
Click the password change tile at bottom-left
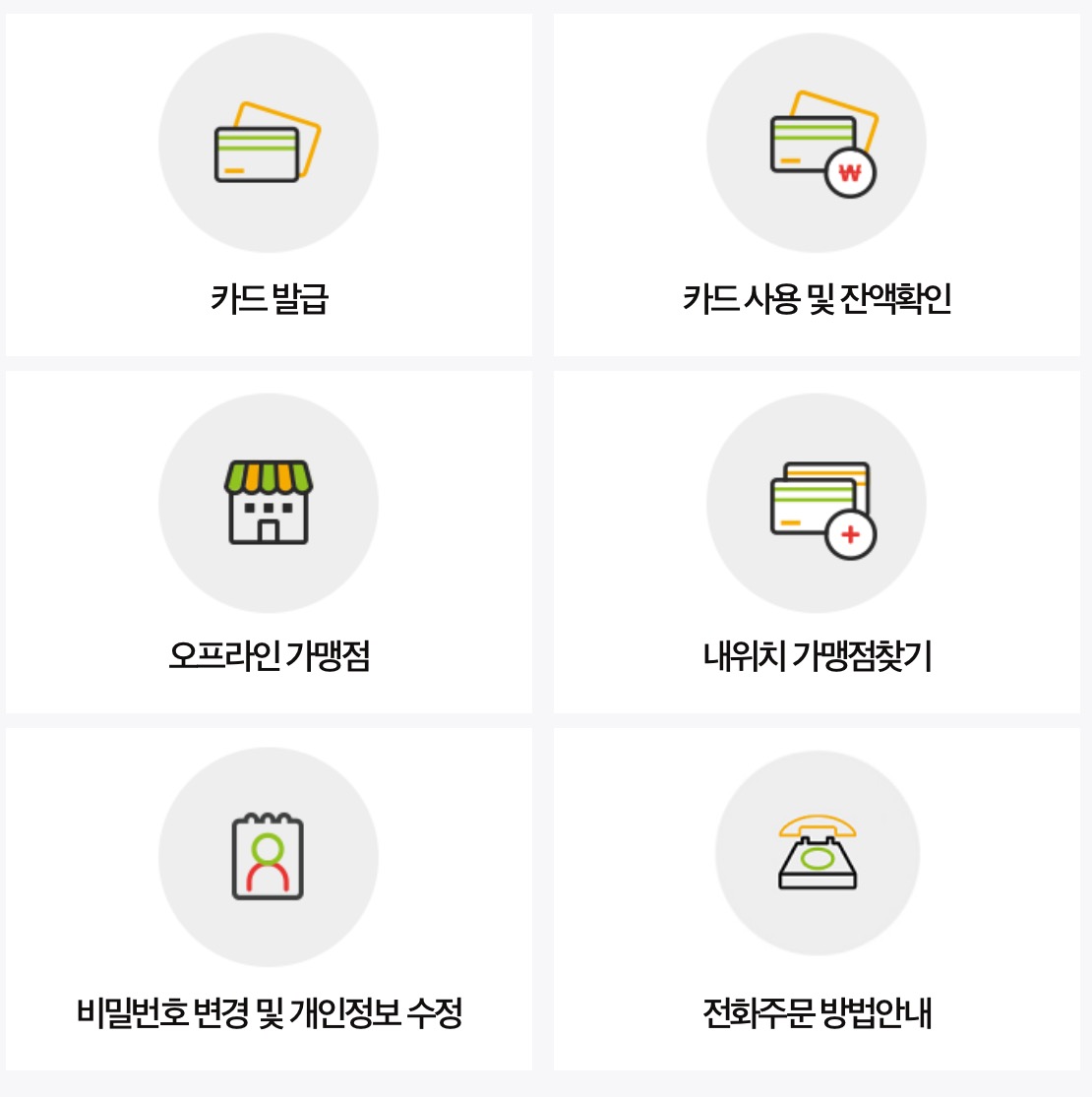268,895
